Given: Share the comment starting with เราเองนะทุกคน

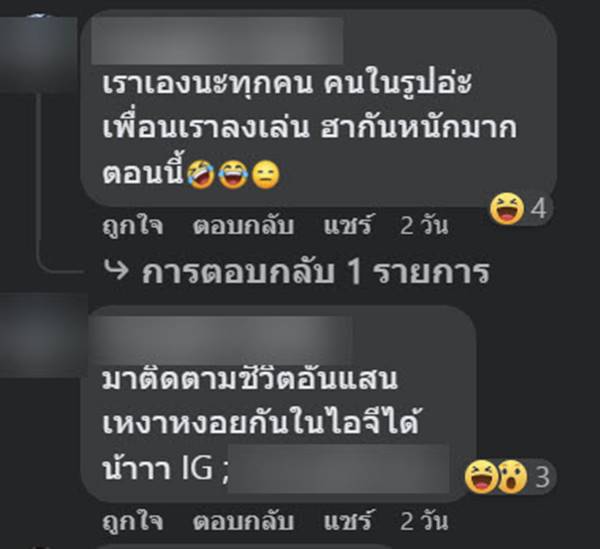Looking at the screenshot, I should coord(347,227).
